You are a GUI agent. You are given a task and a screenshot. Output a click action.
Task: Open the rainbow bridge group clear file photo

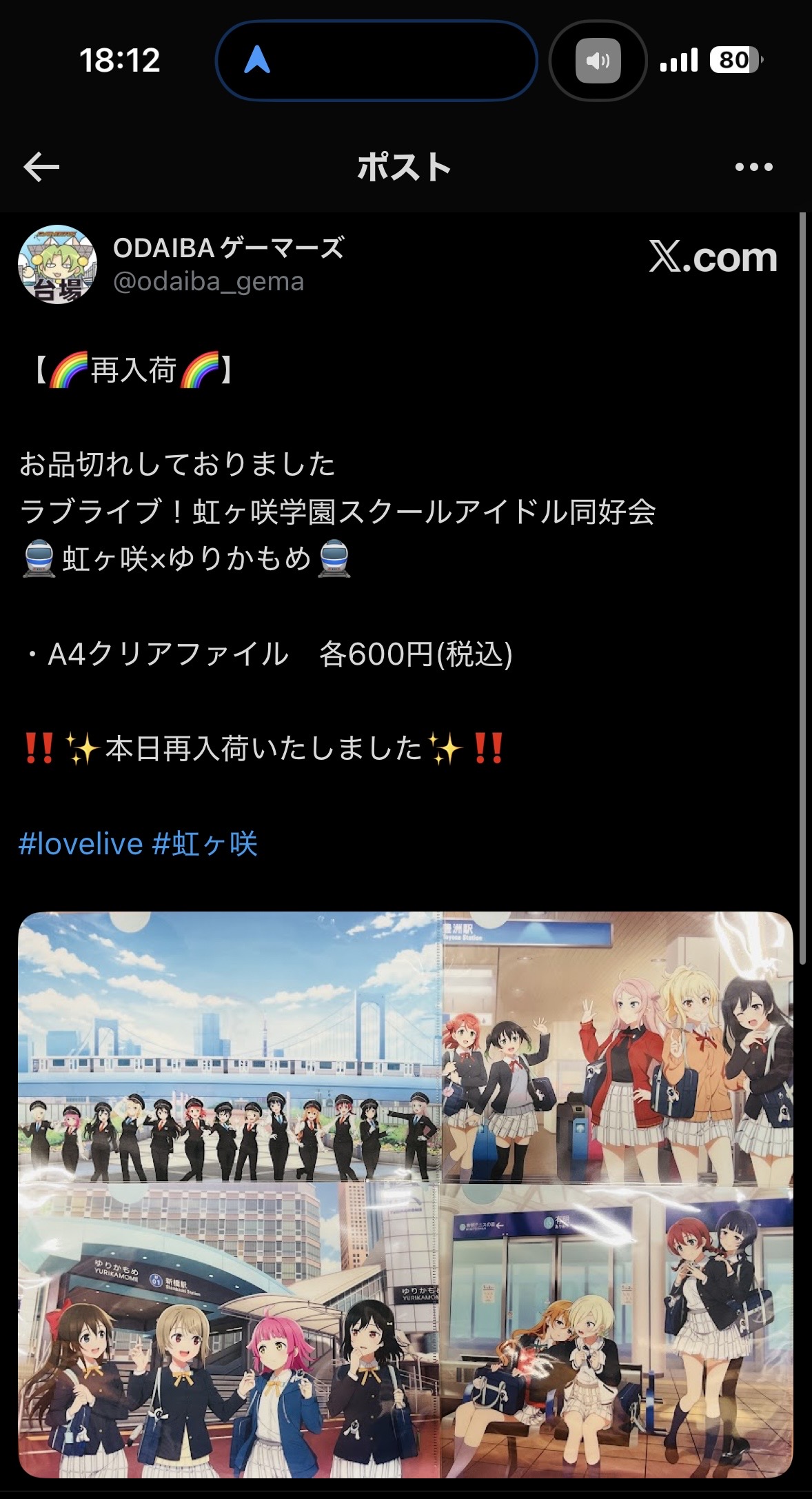coord(229,1047)
